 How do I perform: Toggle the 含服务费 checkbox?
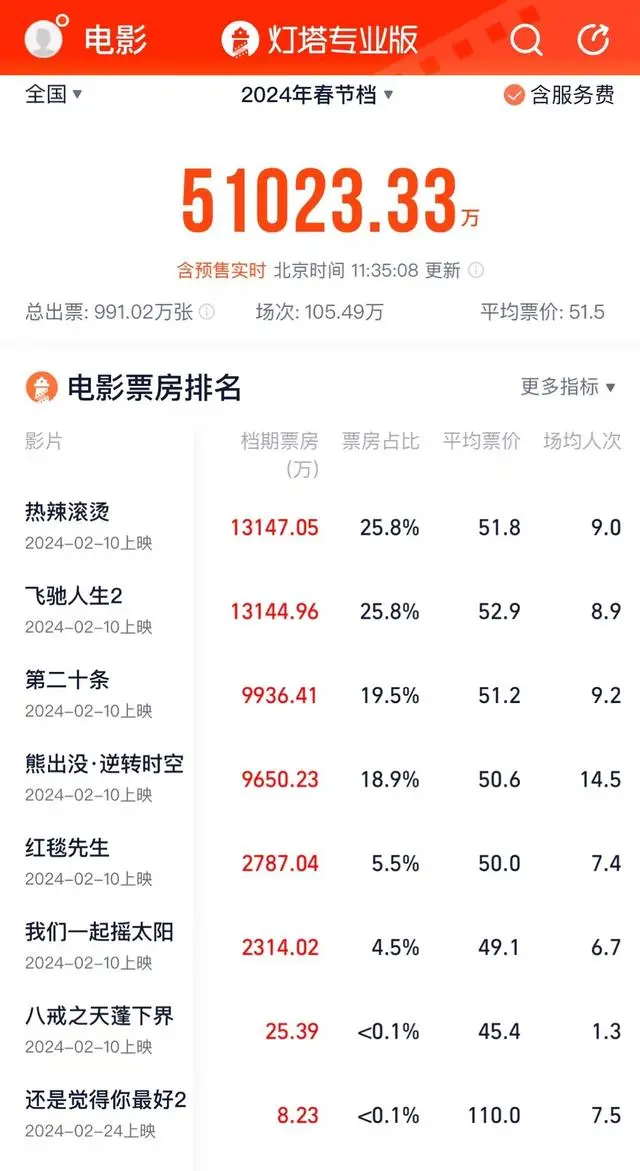click(x=559, y=95)
